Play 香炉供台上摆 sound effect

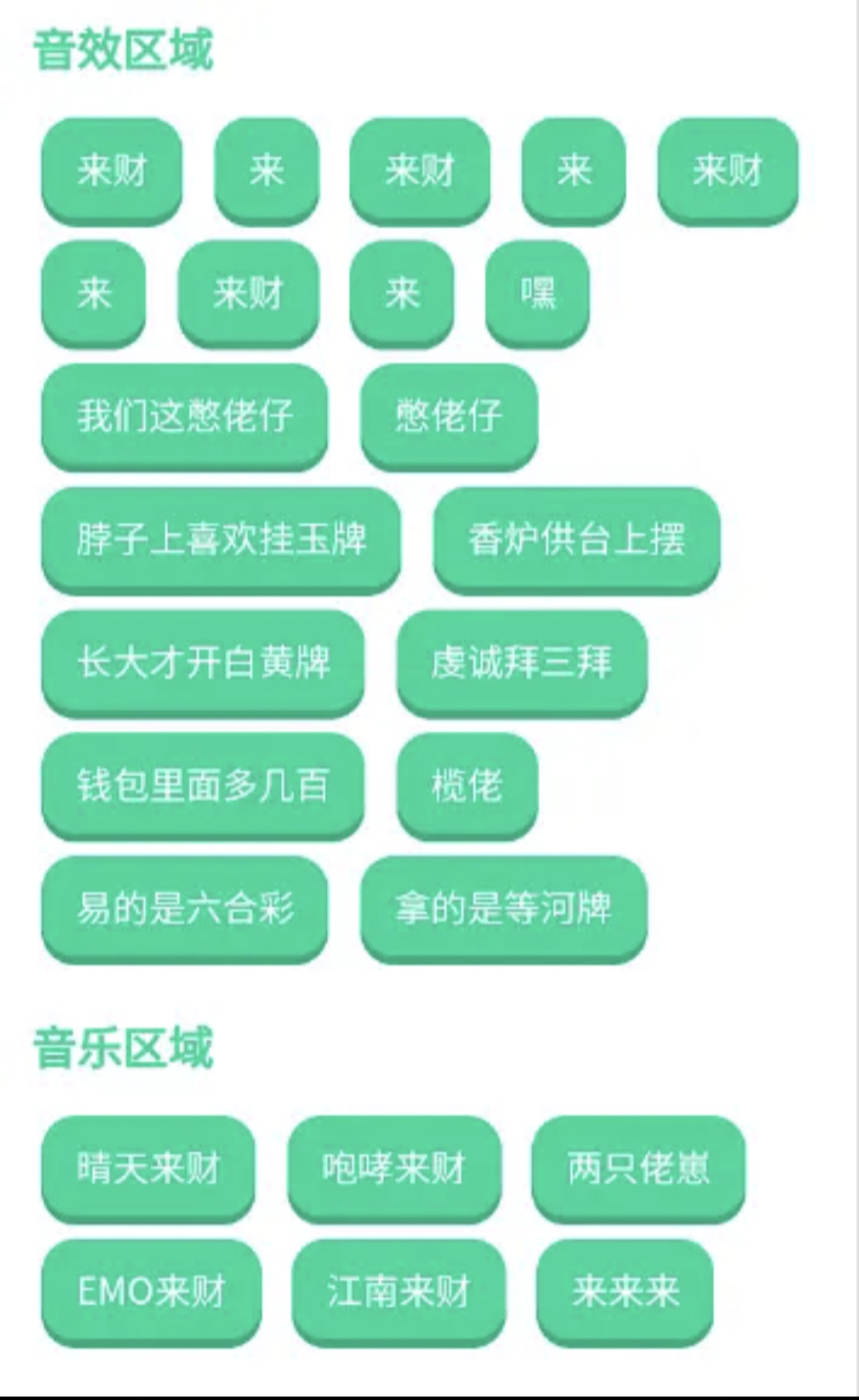coord(576,539)
